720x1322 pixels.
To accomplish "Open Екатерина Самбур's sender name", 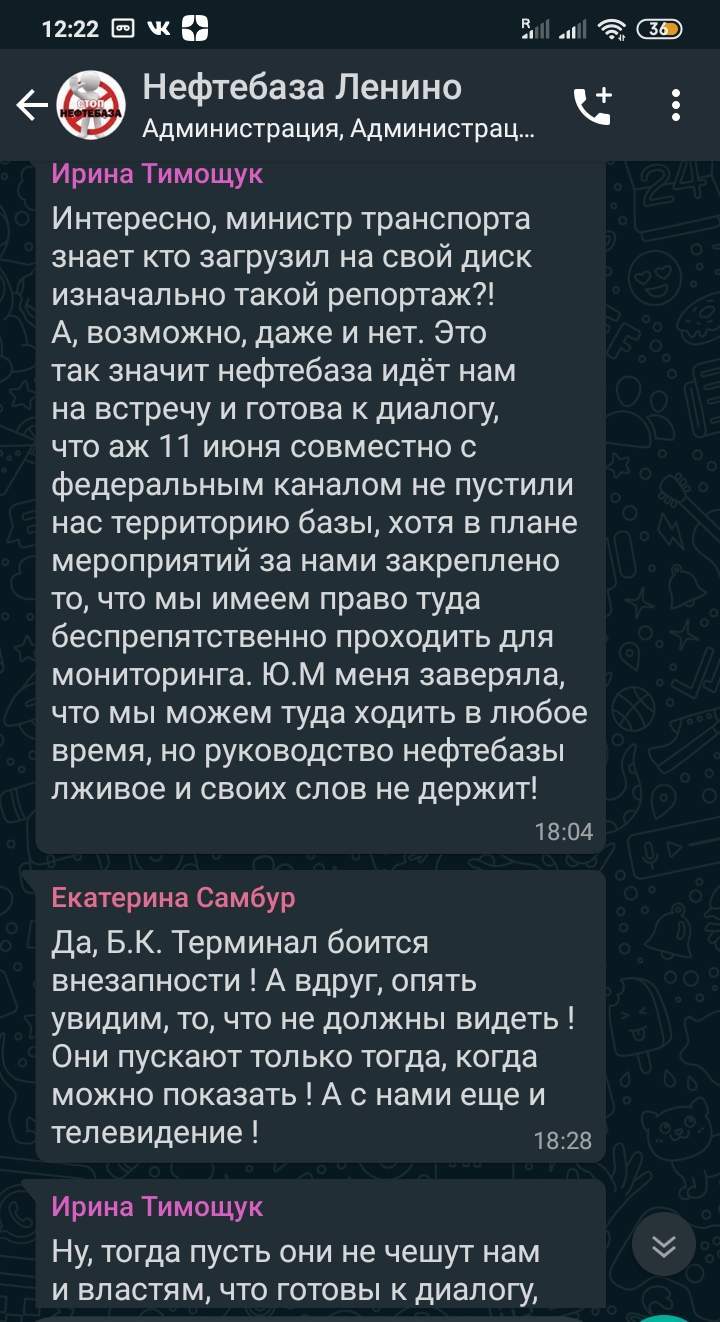I will [173, 898].
